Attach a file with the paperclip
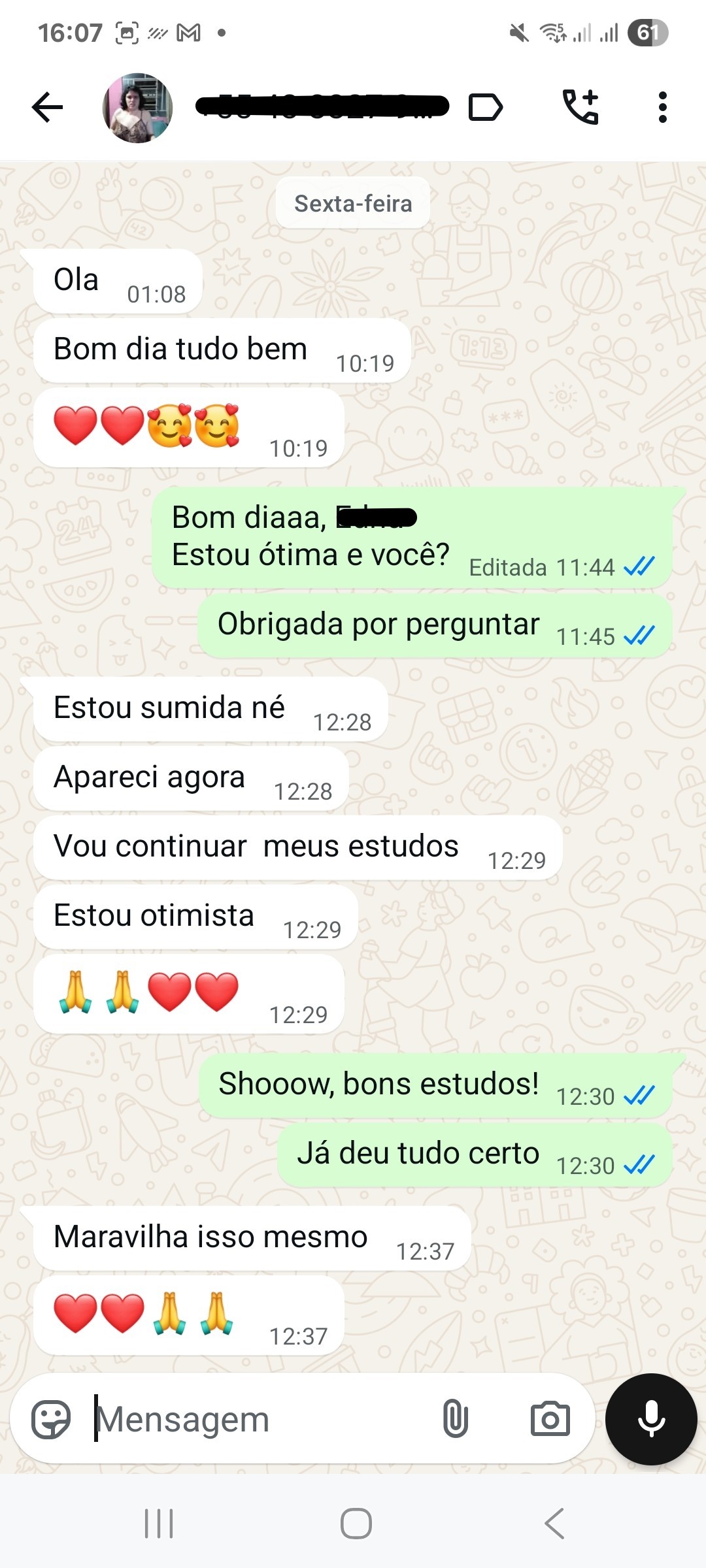Screen dimensions: 706x1568 tap(455, 1419)
